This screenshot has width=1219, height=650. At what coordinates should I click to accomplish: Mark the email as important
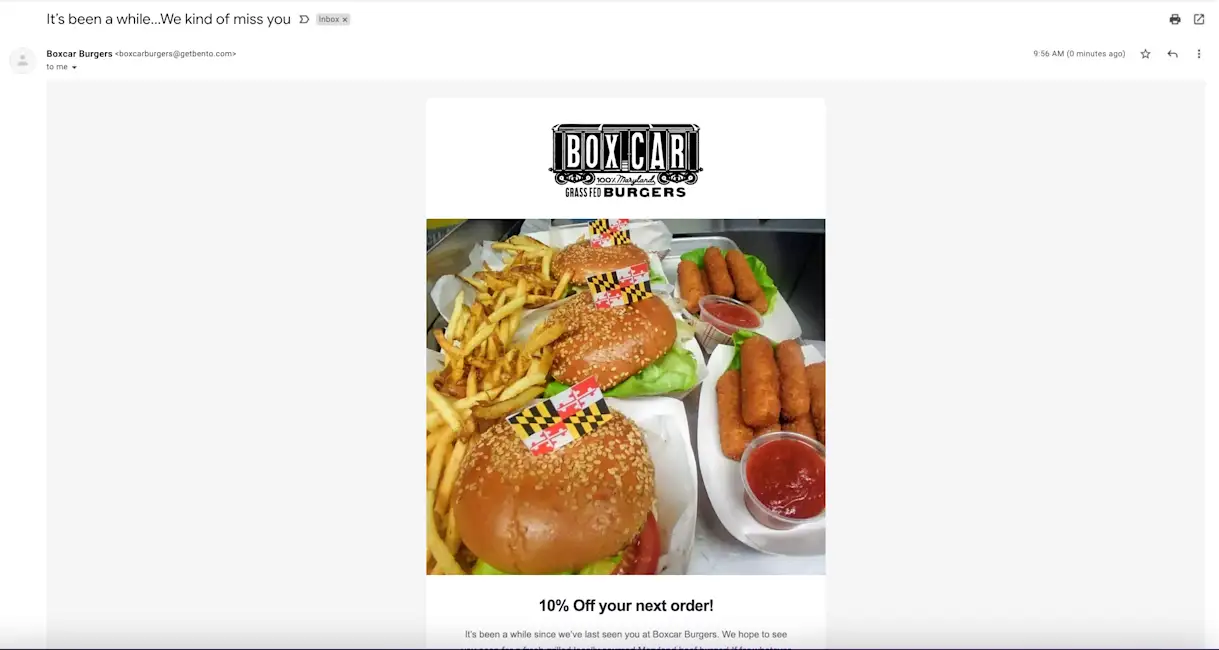click(x=304, y=20)
